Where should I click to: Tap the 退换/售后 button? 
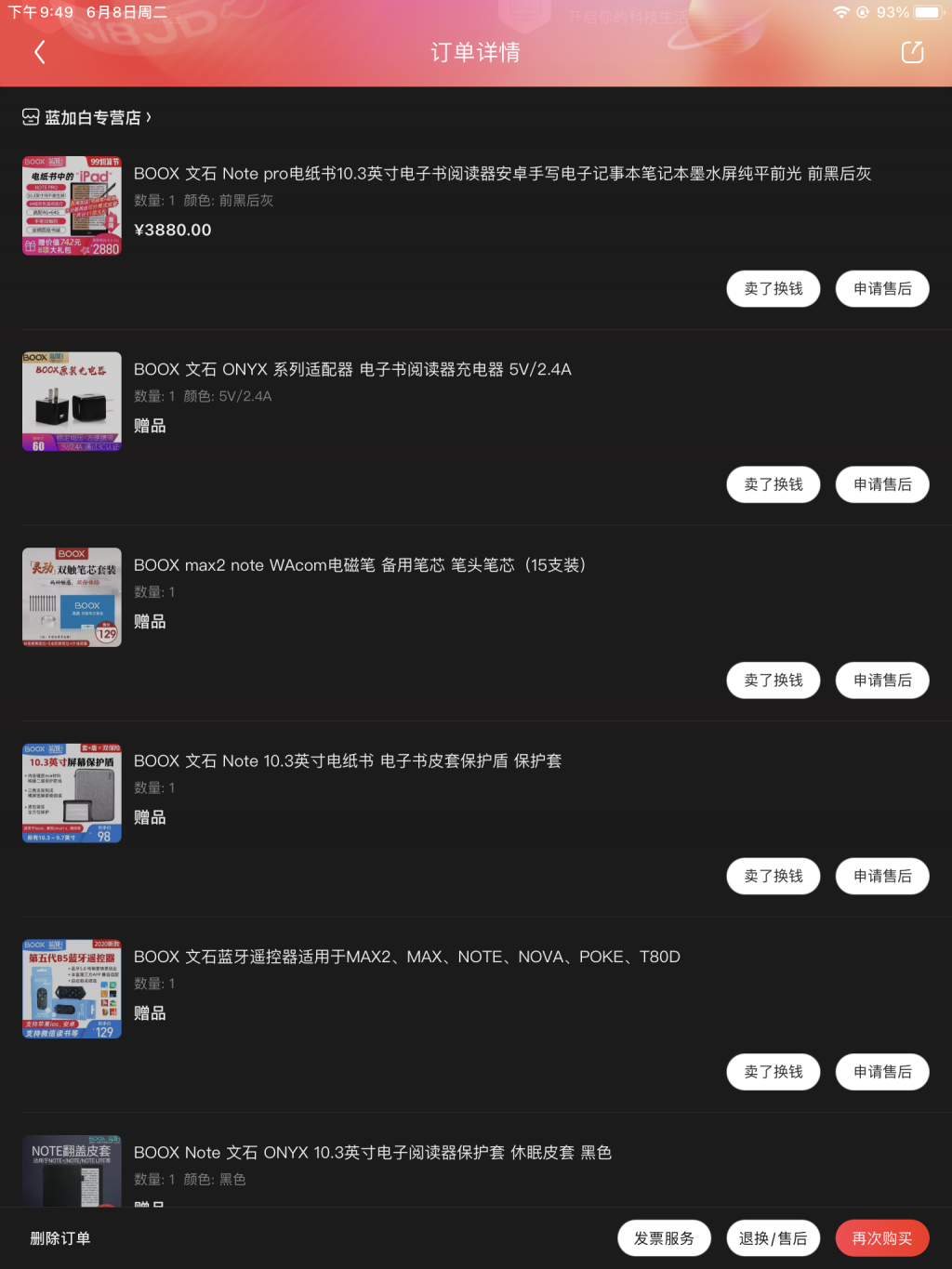coord(773,1238)
